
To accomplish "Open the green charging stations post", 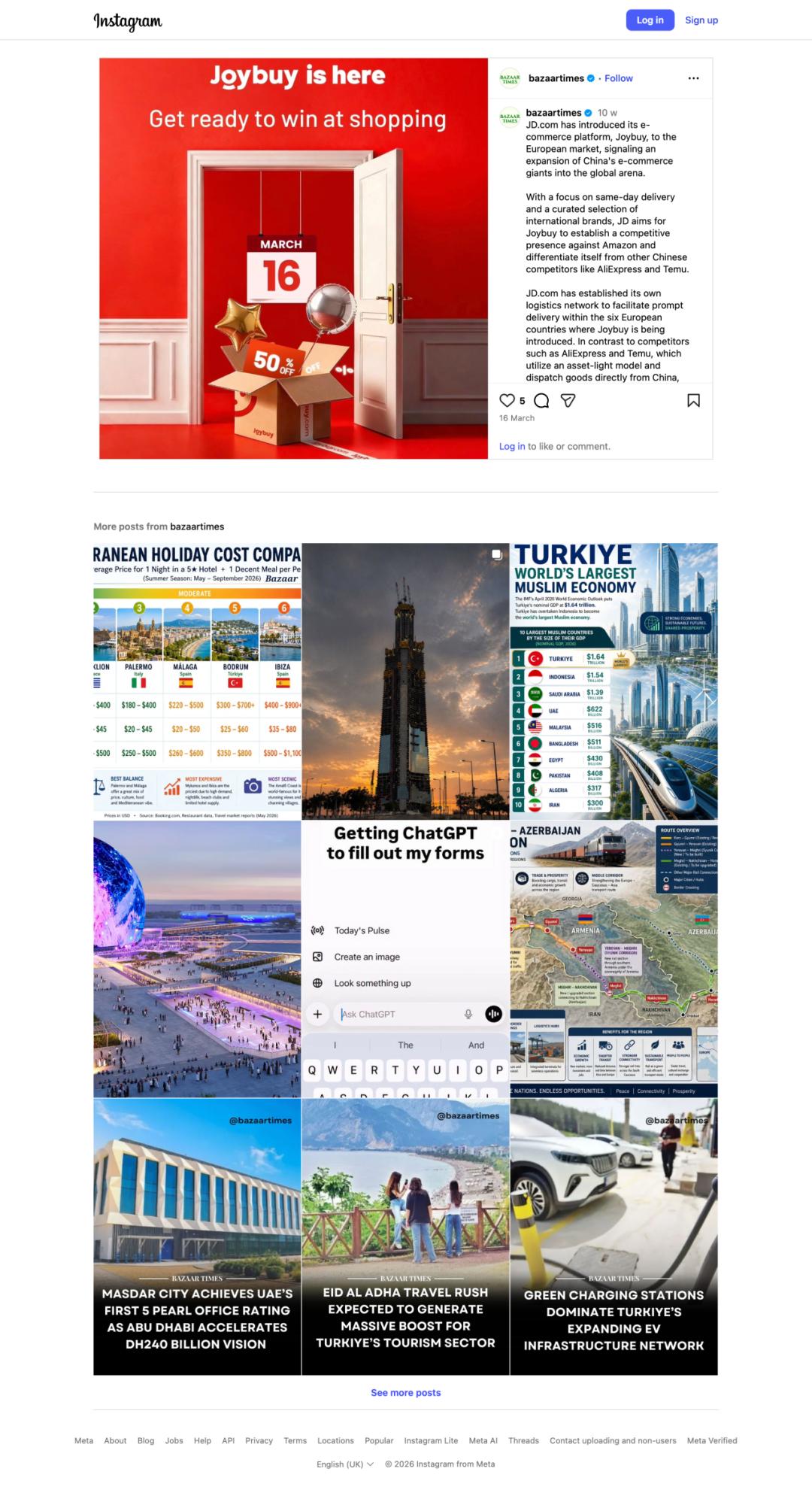I will (614, 1236).
